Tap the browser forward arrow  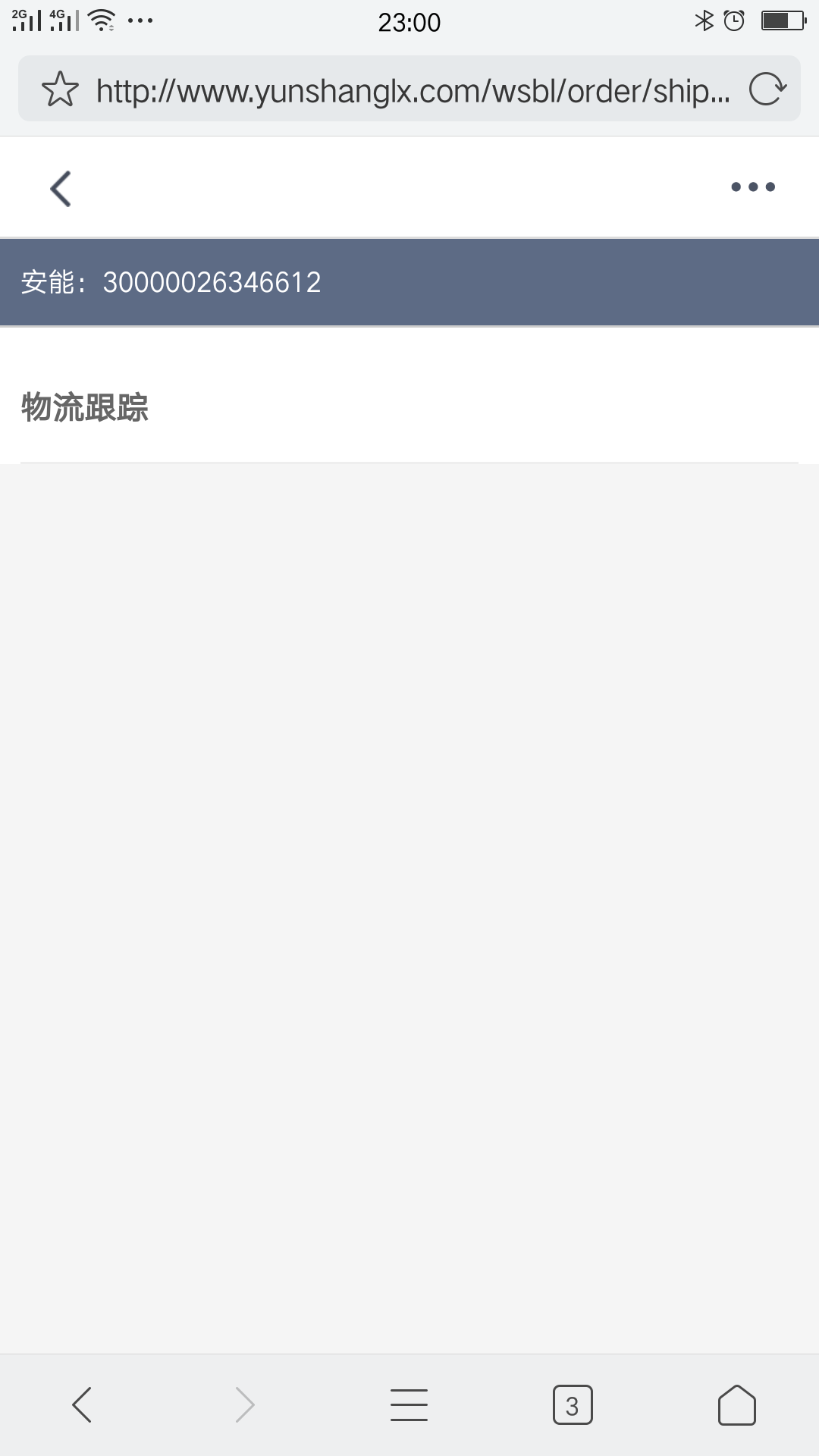tap(245, 1404)
